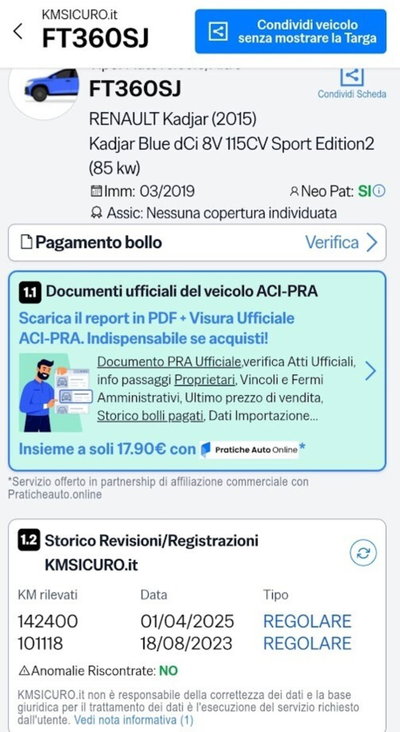This screenshot has height=732, width=400.
Task: Tap the Condividi Scheda share icon
Action: (351, 76)
